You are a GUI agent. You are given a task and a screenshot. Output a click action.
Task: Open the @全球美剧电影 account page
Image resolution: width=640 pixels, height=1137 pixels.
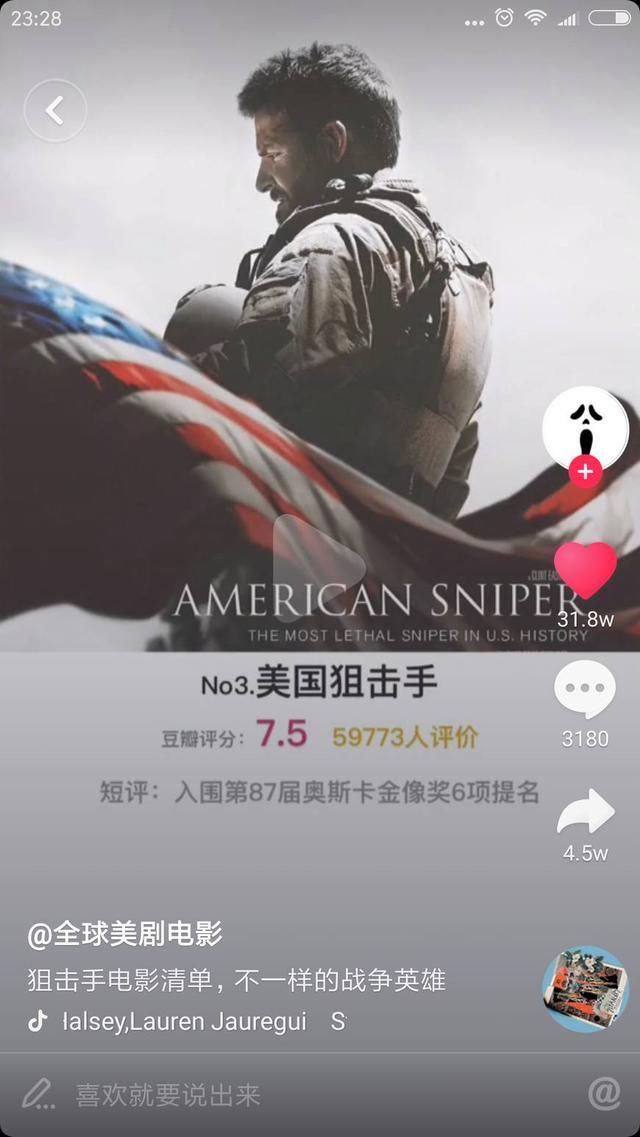tap(125, 935)
